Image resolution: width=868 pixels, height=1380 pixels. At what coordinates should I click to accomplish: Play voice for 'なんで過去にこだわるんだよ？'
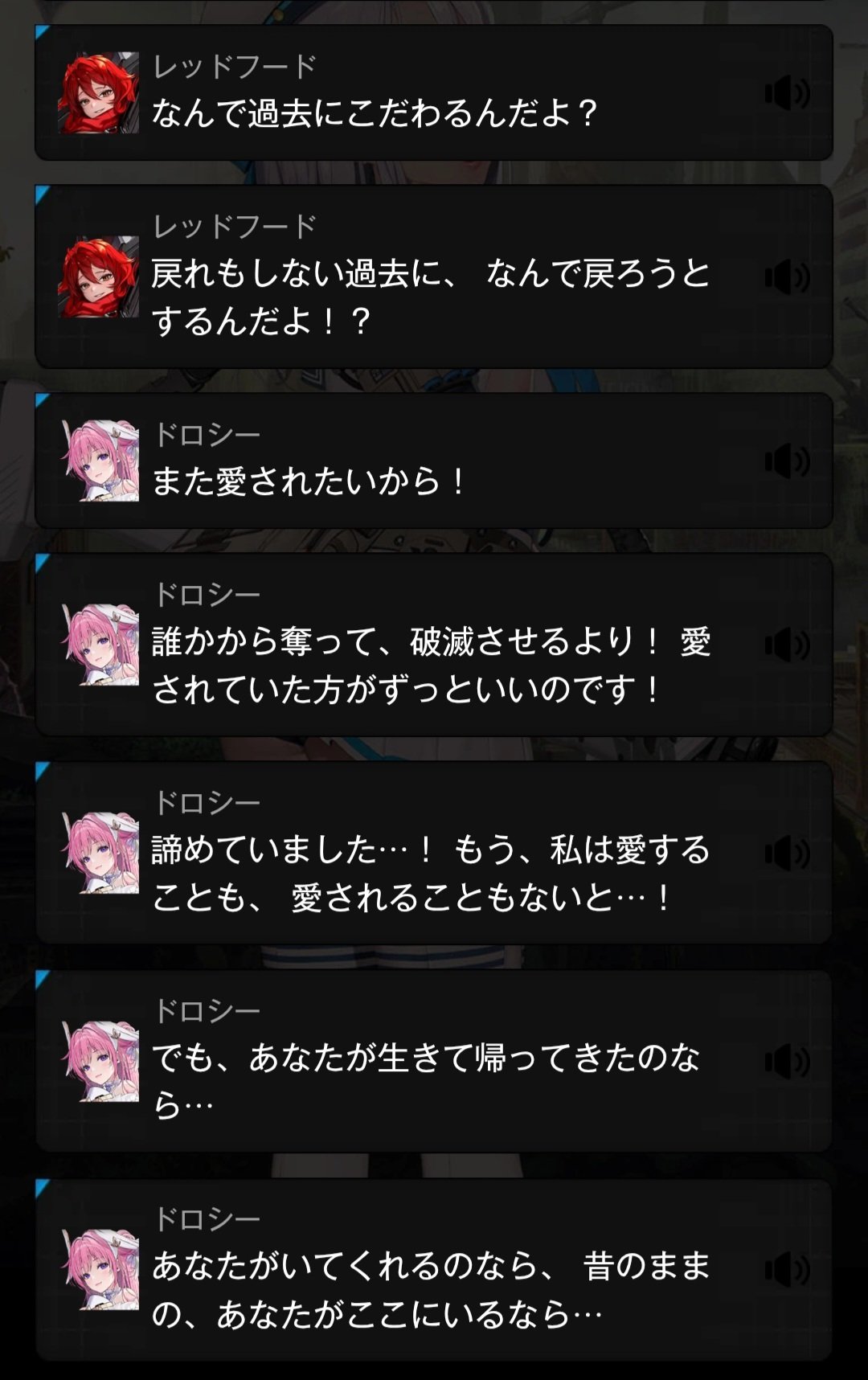pos(787,94)
